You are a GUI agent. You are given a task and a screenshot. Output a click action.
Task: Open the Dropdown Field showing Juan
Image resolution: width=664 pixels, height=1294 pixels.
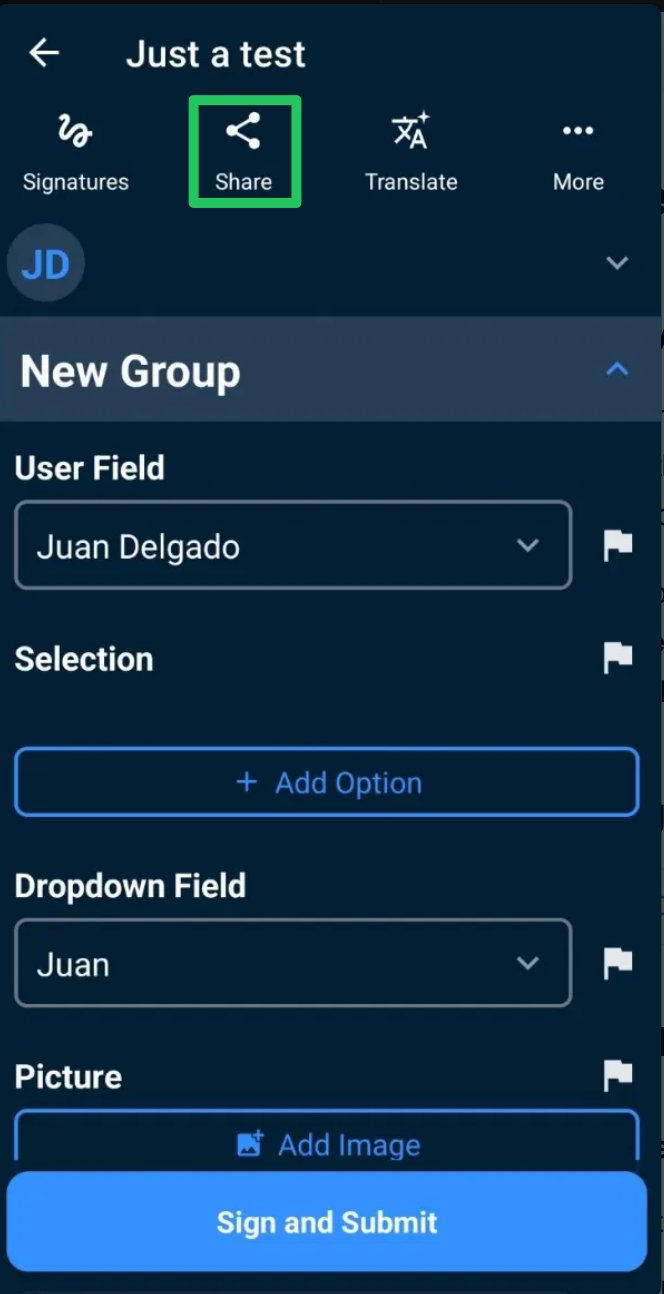point(293,964)
